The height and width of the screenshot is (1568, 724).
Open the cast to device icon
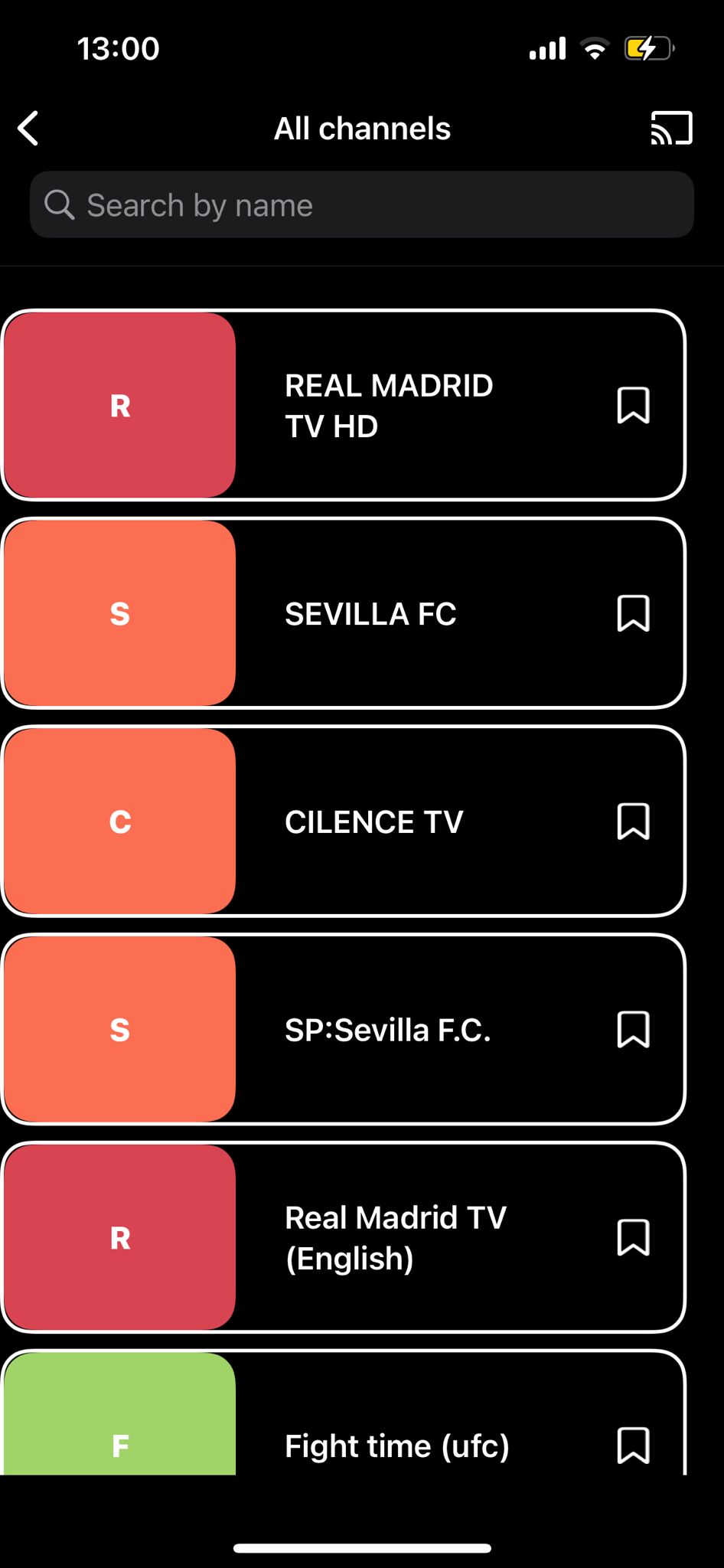pos(671,128)
